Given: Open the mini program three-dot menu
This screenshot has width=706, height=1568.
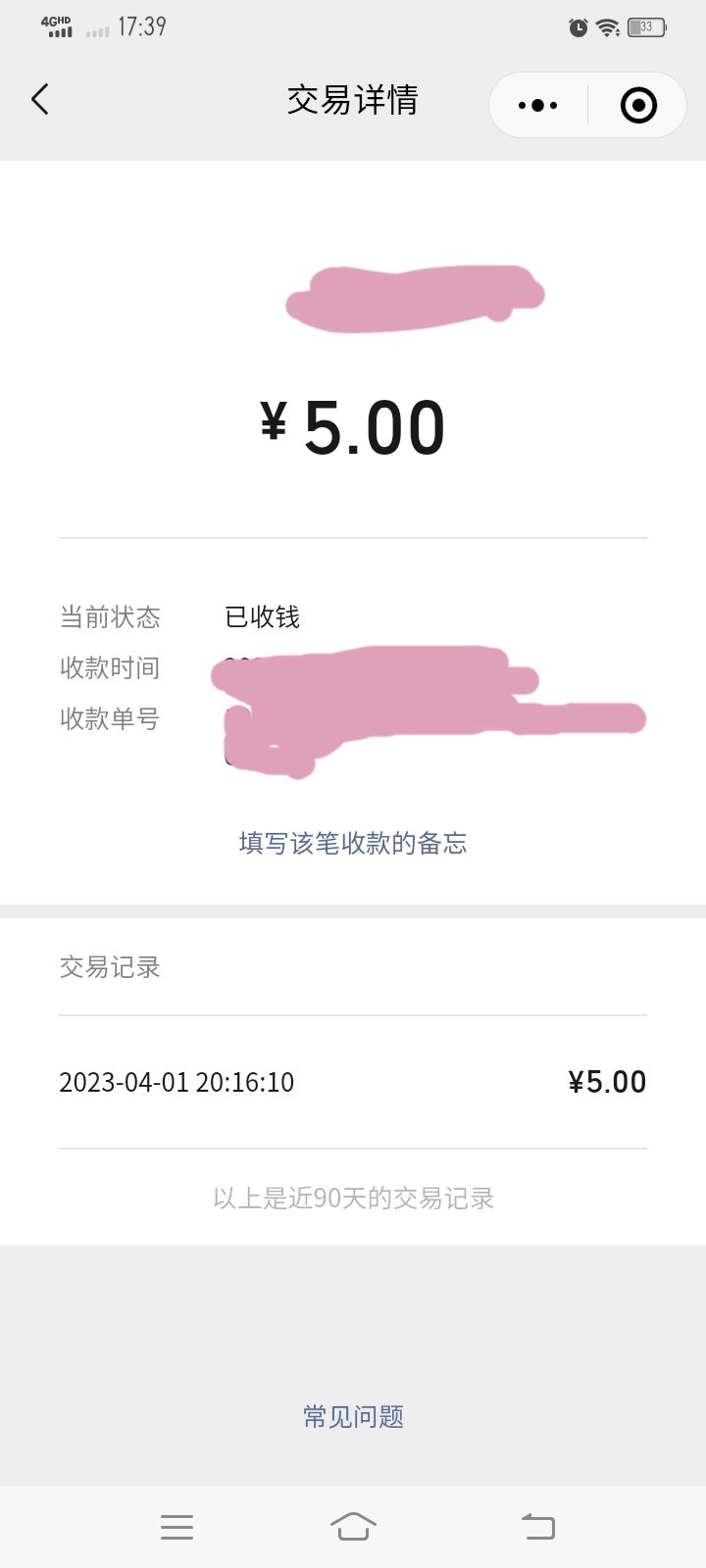Looking at the screenshot, I should [x=537, y=105].
